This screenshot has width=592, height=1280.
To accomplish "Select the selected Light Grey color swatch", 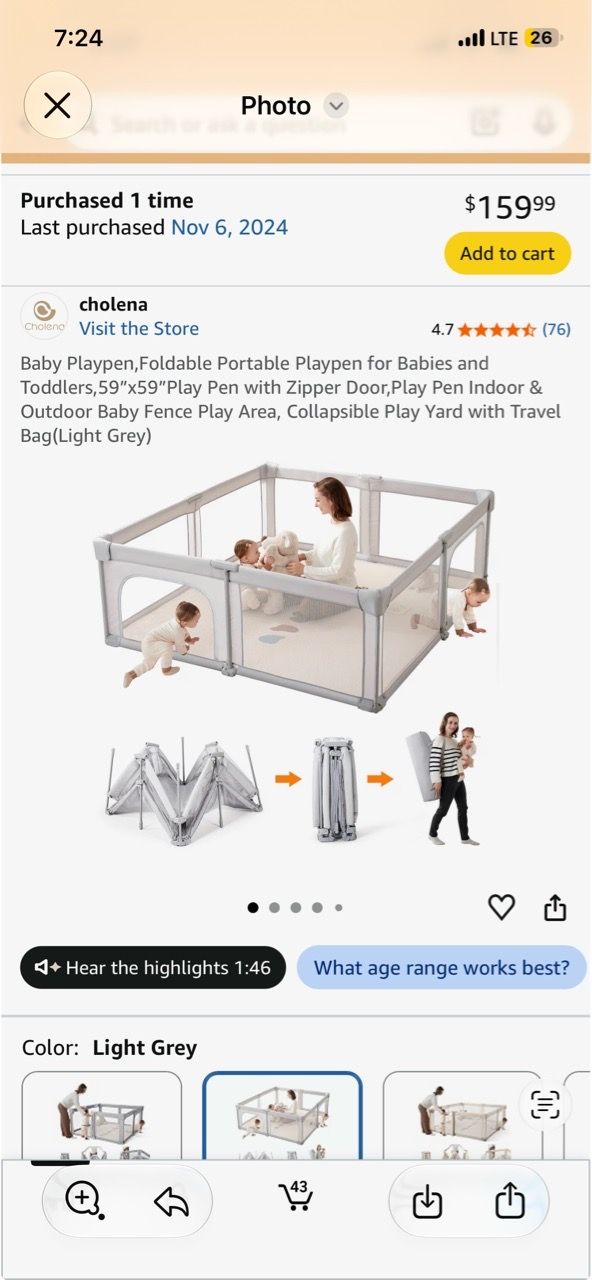I will coord(282,1116).
